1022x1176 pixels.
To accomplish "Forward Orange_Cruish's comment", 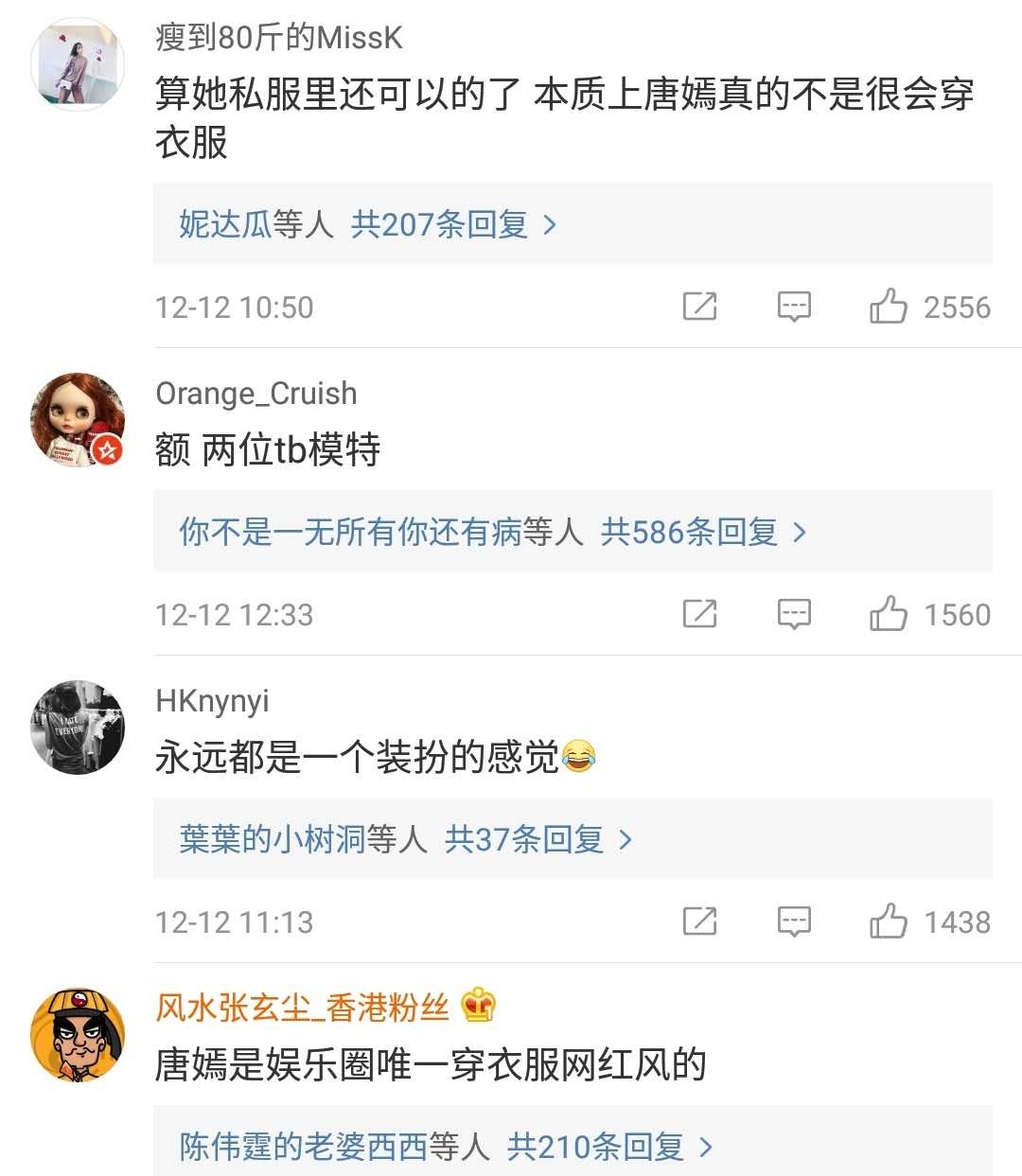I will click(x=699, y=614).
